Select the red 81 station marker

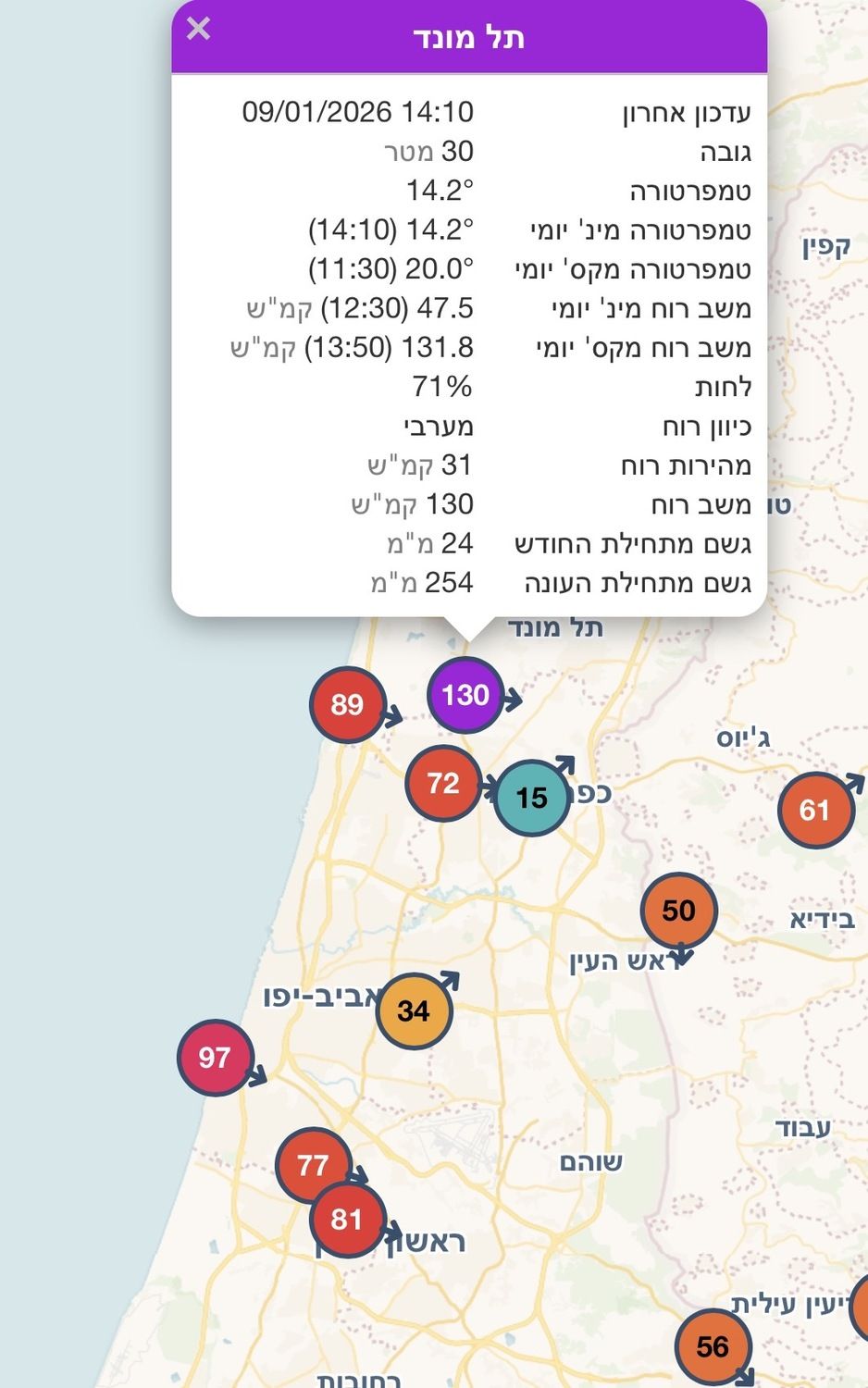click(347, 1220)
